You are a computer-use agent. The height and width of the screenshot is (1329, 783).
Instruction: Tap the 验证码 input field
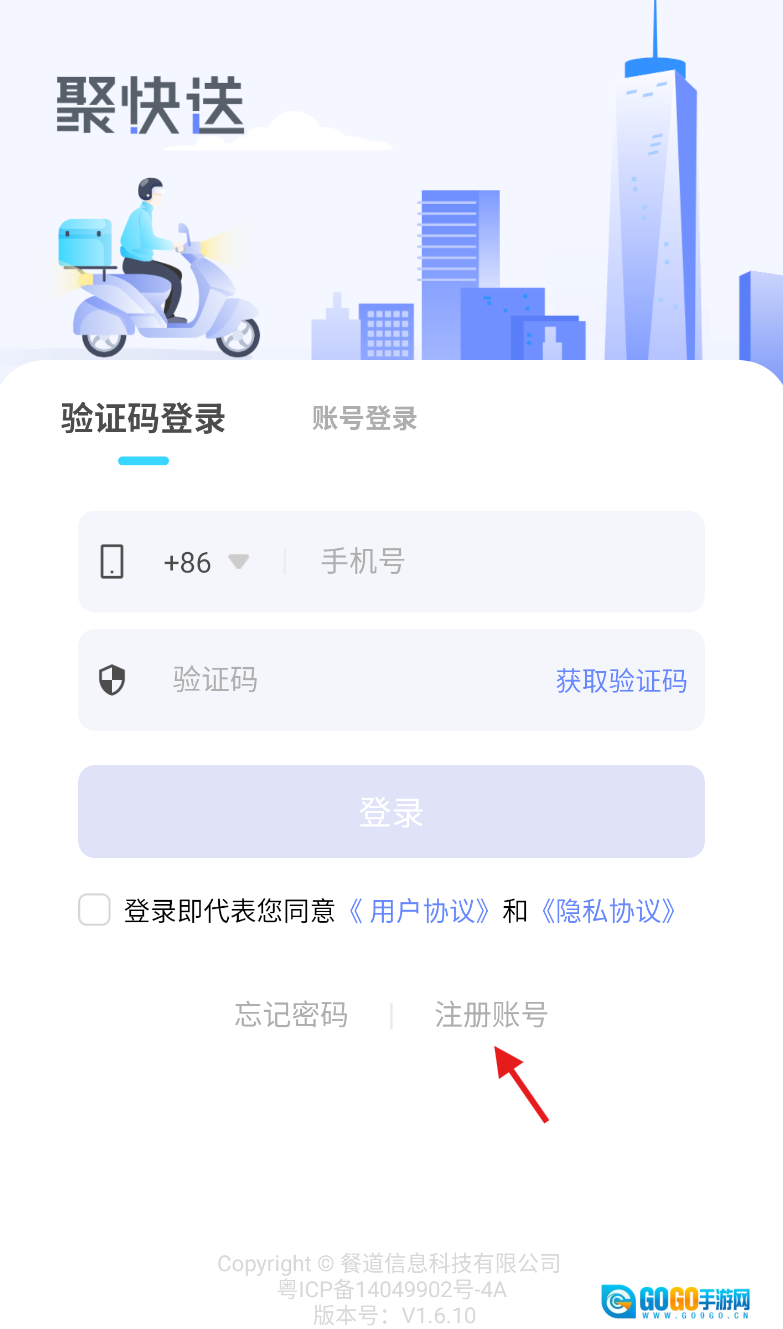[x=340, y=680]
